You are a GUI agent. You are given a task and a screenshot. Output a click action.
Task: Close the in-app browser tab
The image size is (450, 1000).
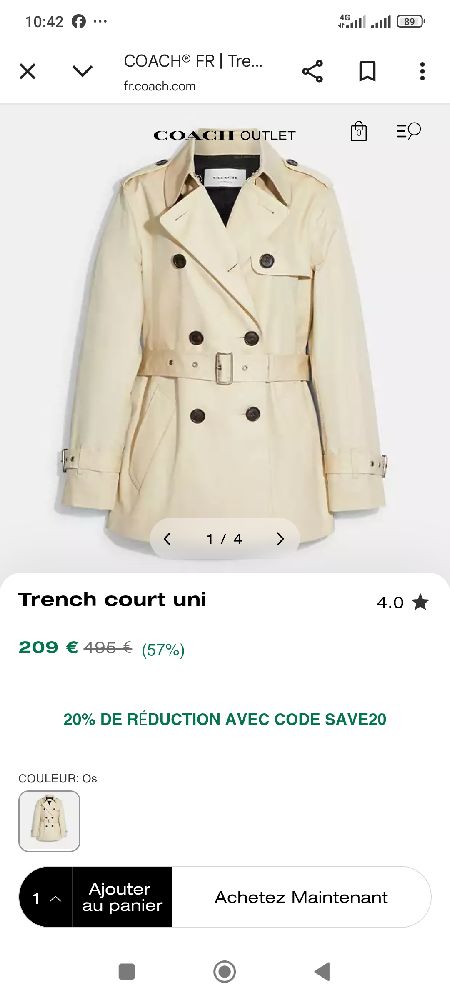click(x=27, y=71)
